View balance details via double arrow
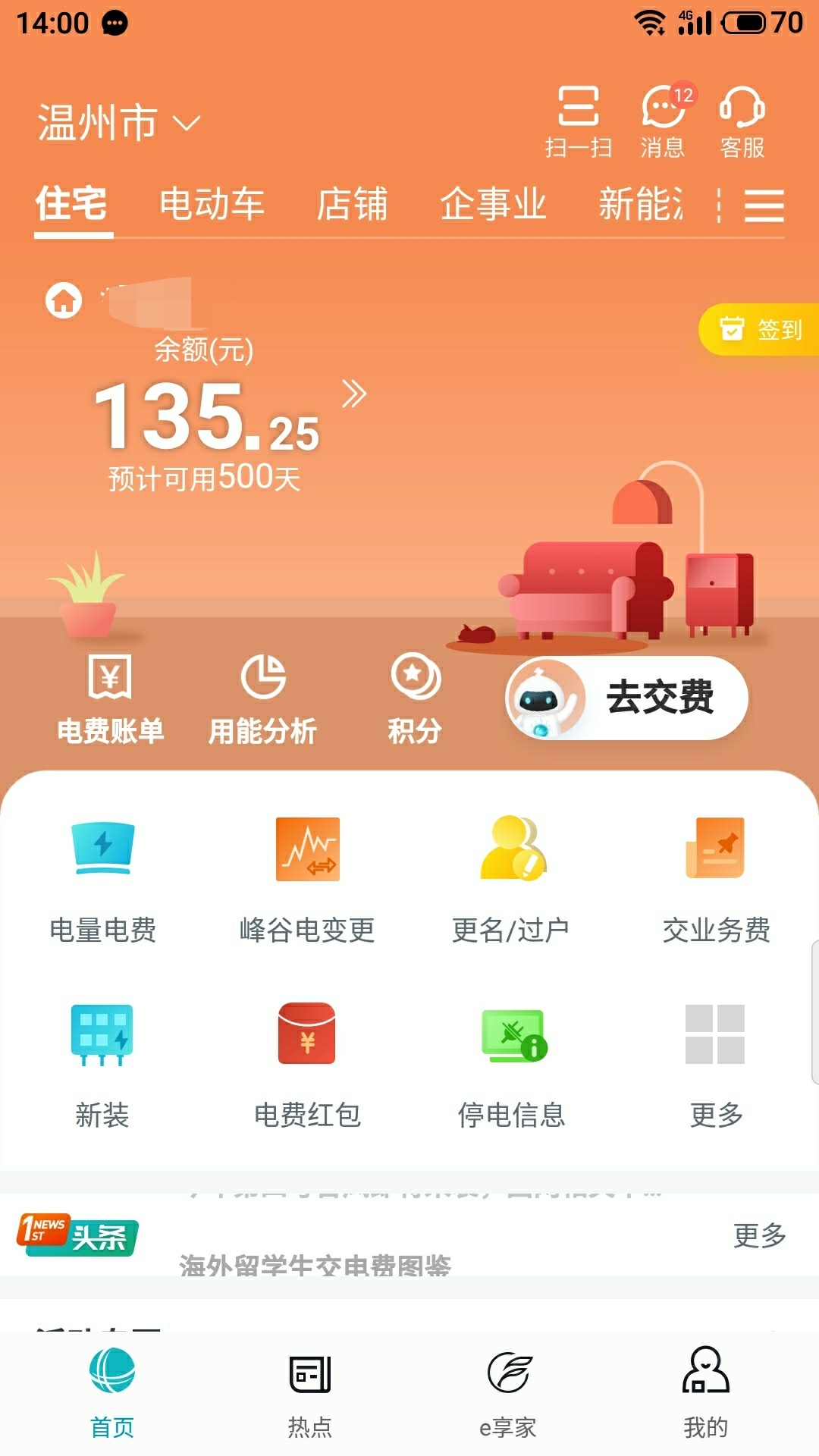The height and width of the screenshot is (1456, 819). coord(354,394)
